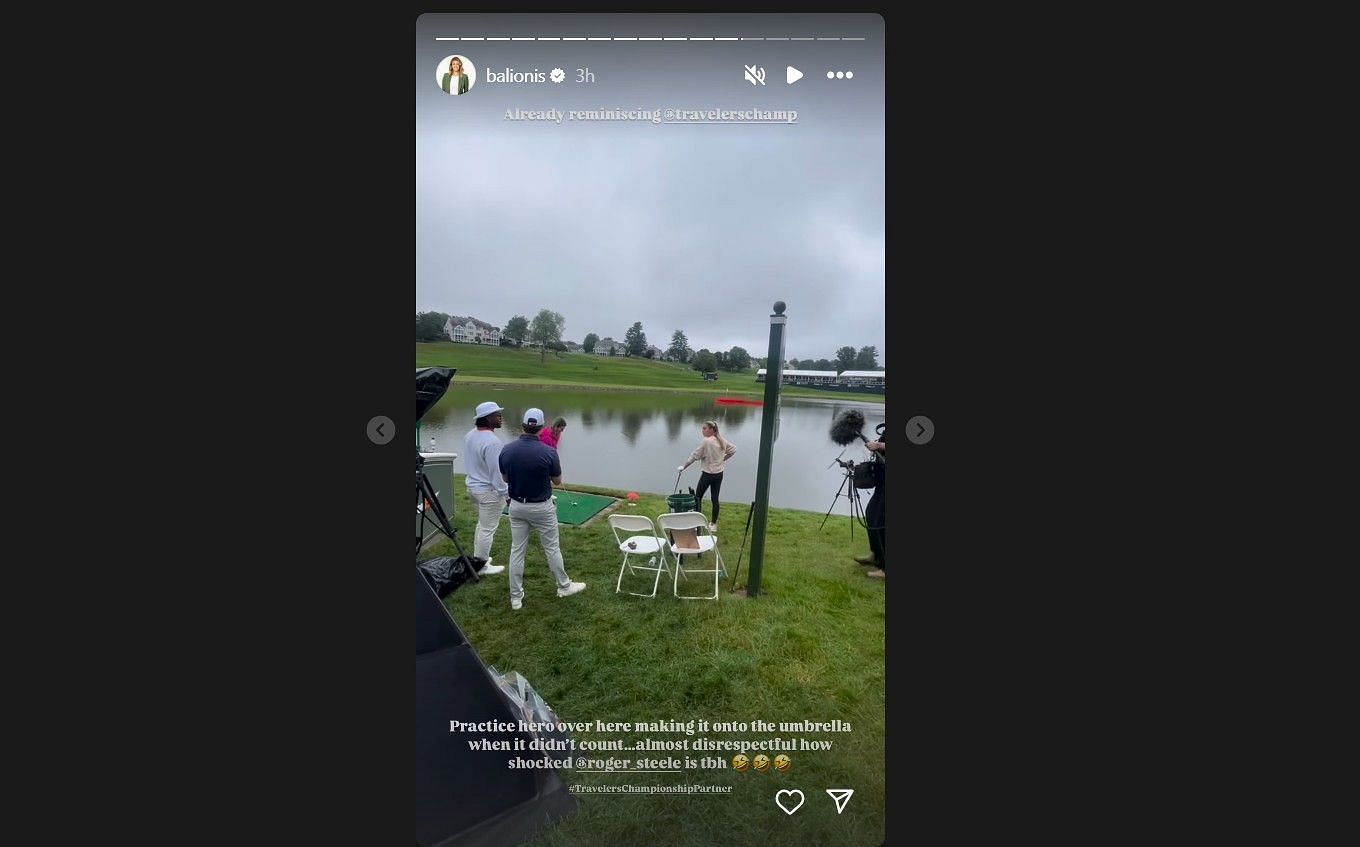This screenshot has width=1360, height=847.
Task: Open #TravelersChampionshipPartner hashtag
Action: [x=650, y=789]
